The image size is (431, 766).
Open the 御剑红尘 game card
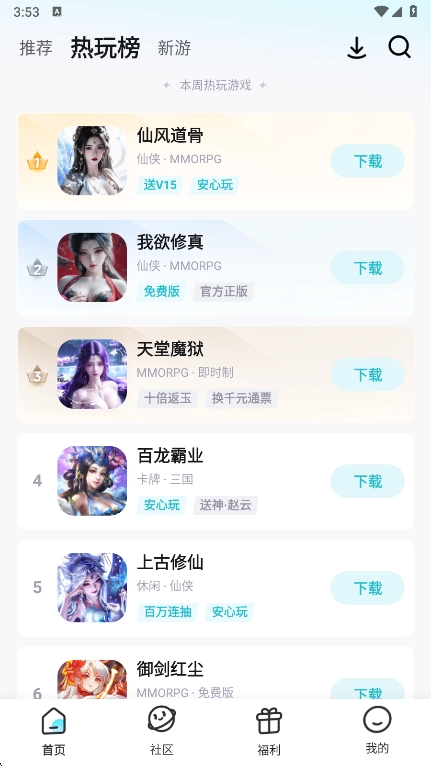point(216,672)
